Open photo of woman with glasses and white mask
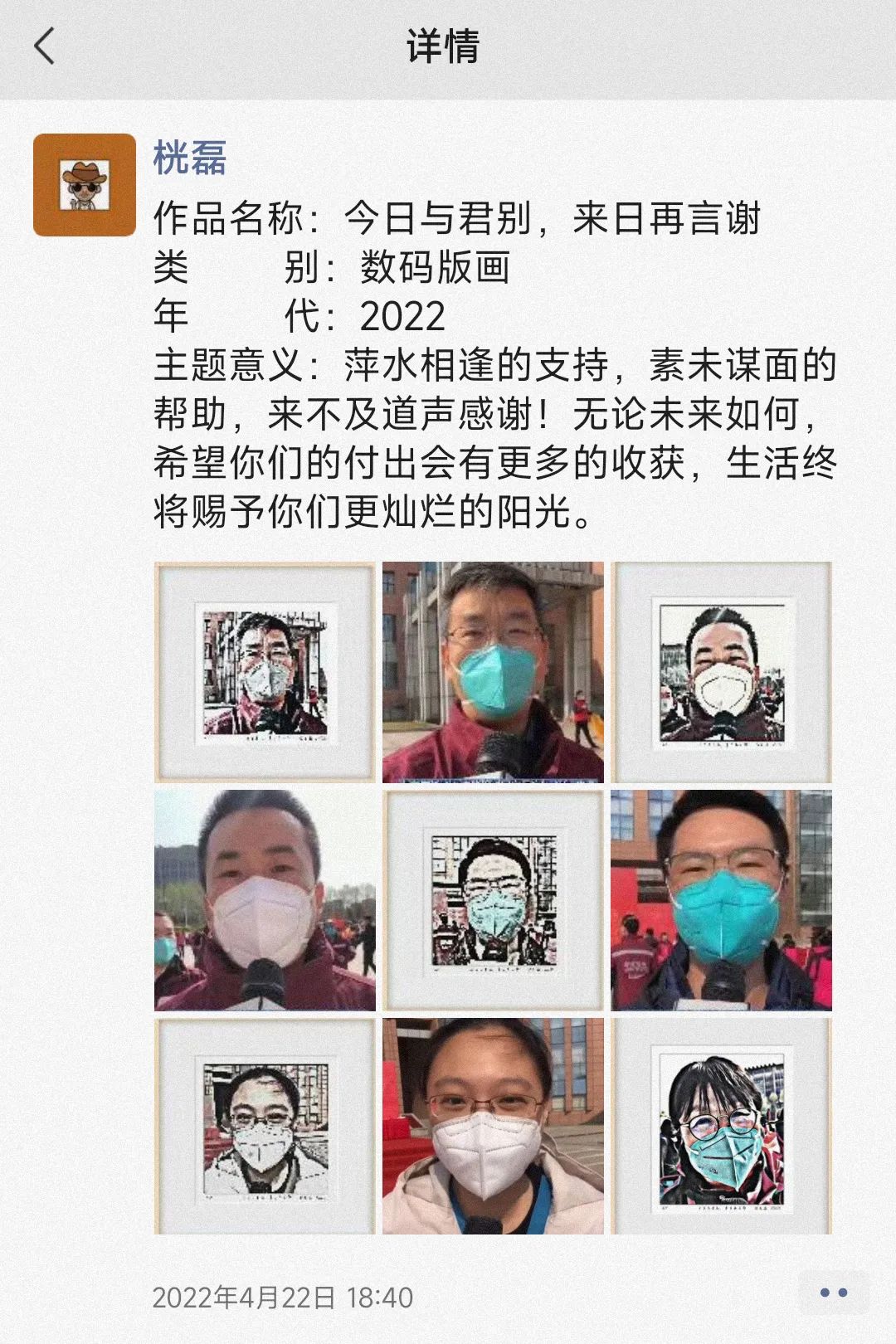 pos(493,1127)
